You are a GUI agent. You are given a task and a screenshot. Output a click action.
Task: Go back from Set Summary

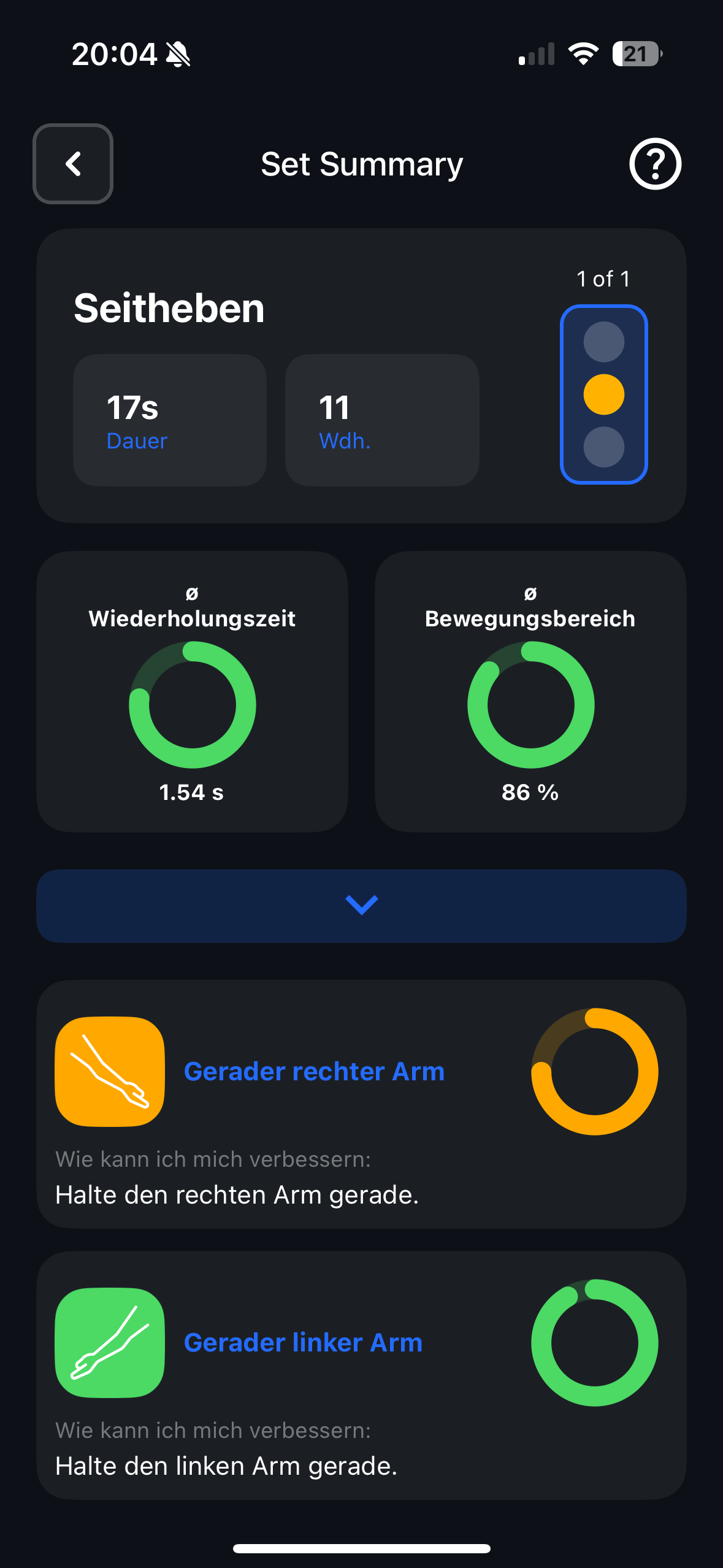[73, 164]
